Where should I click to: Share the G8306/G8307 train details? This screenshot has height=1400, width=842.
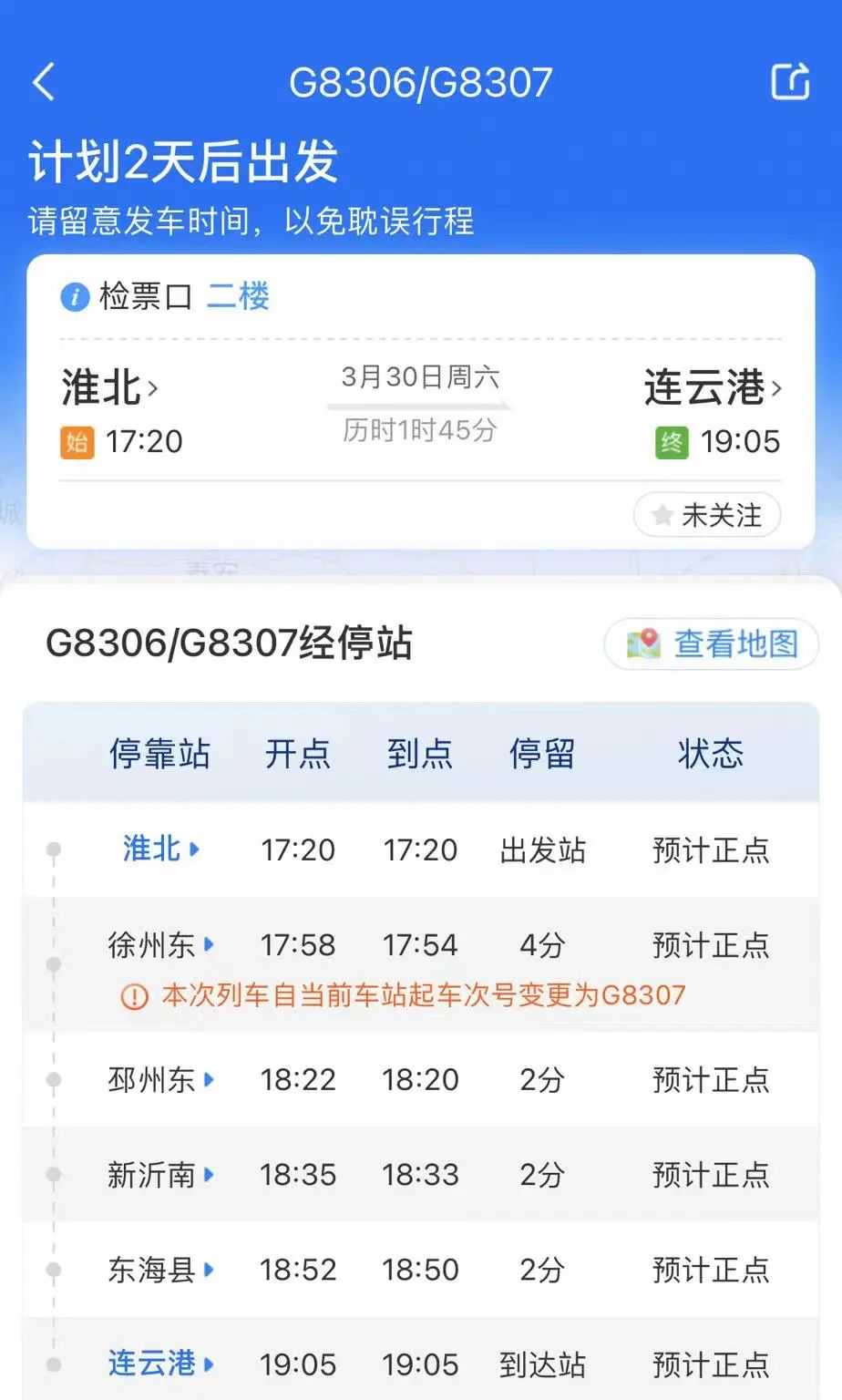(790, 82)
